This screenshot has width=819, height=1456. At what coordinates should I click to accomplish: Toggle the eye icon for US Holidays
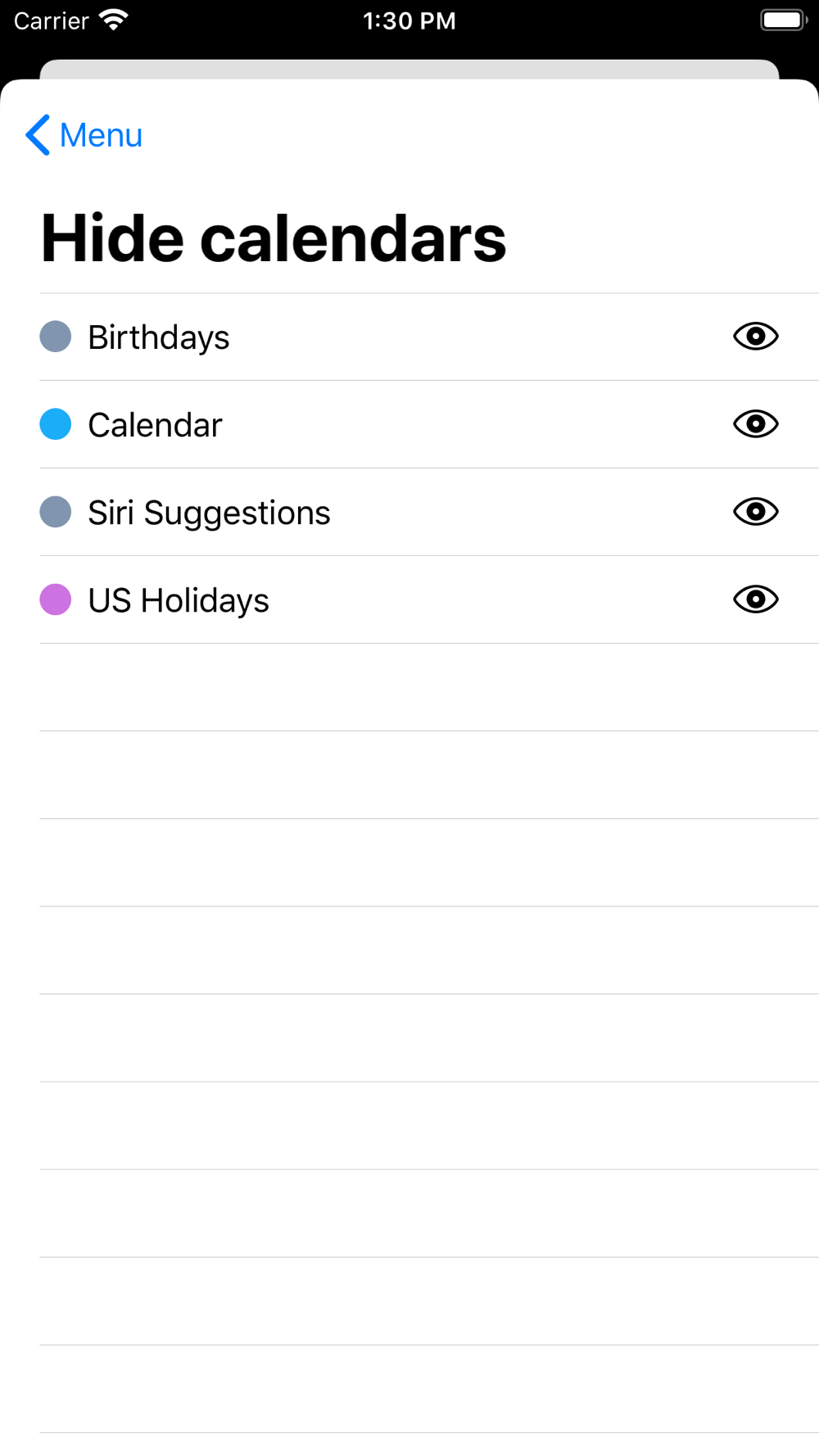pyautogui.click(x=755, y=599)
